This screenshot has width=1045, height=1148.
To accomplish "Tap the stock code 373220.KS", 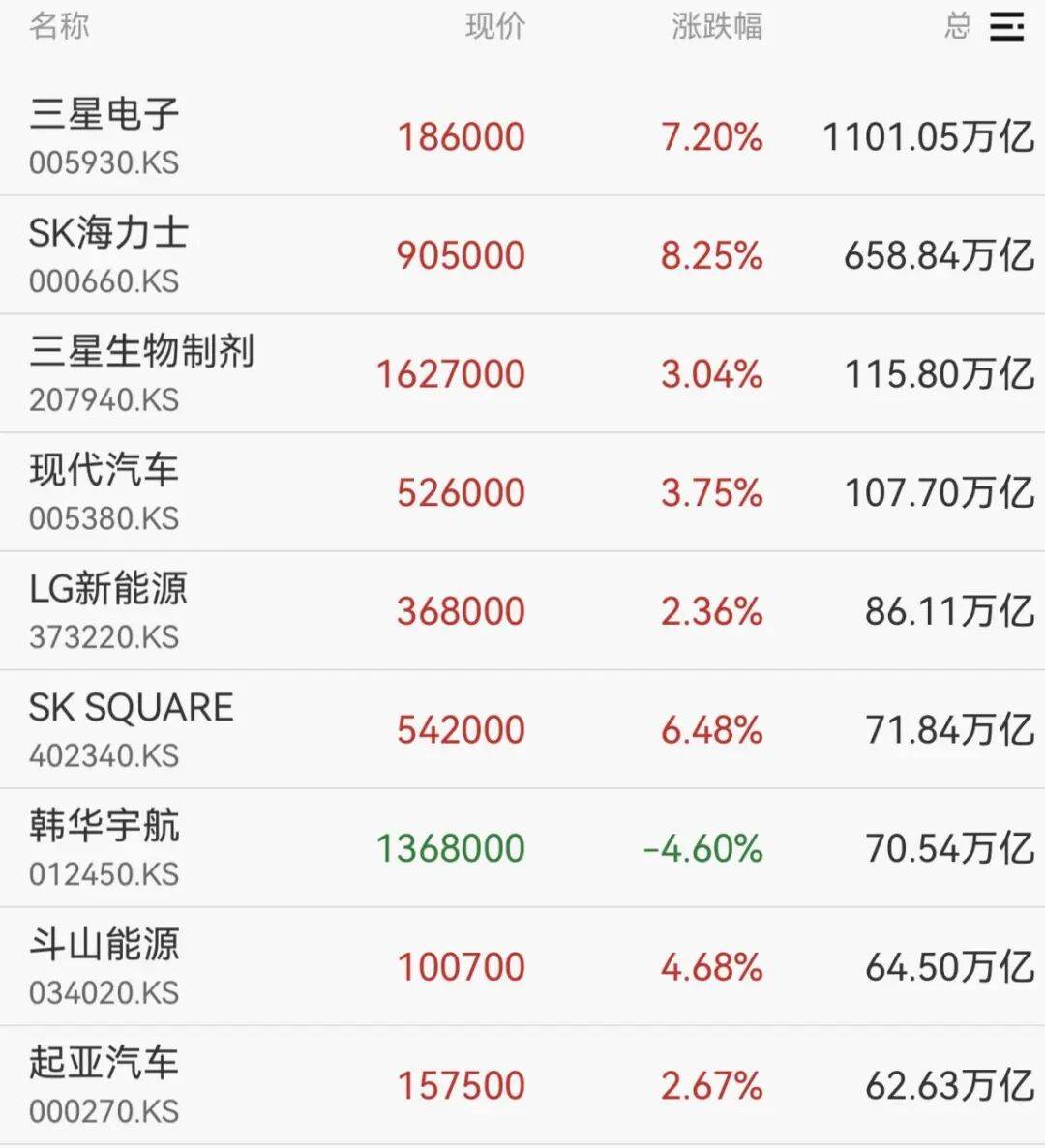I will 104,636.
